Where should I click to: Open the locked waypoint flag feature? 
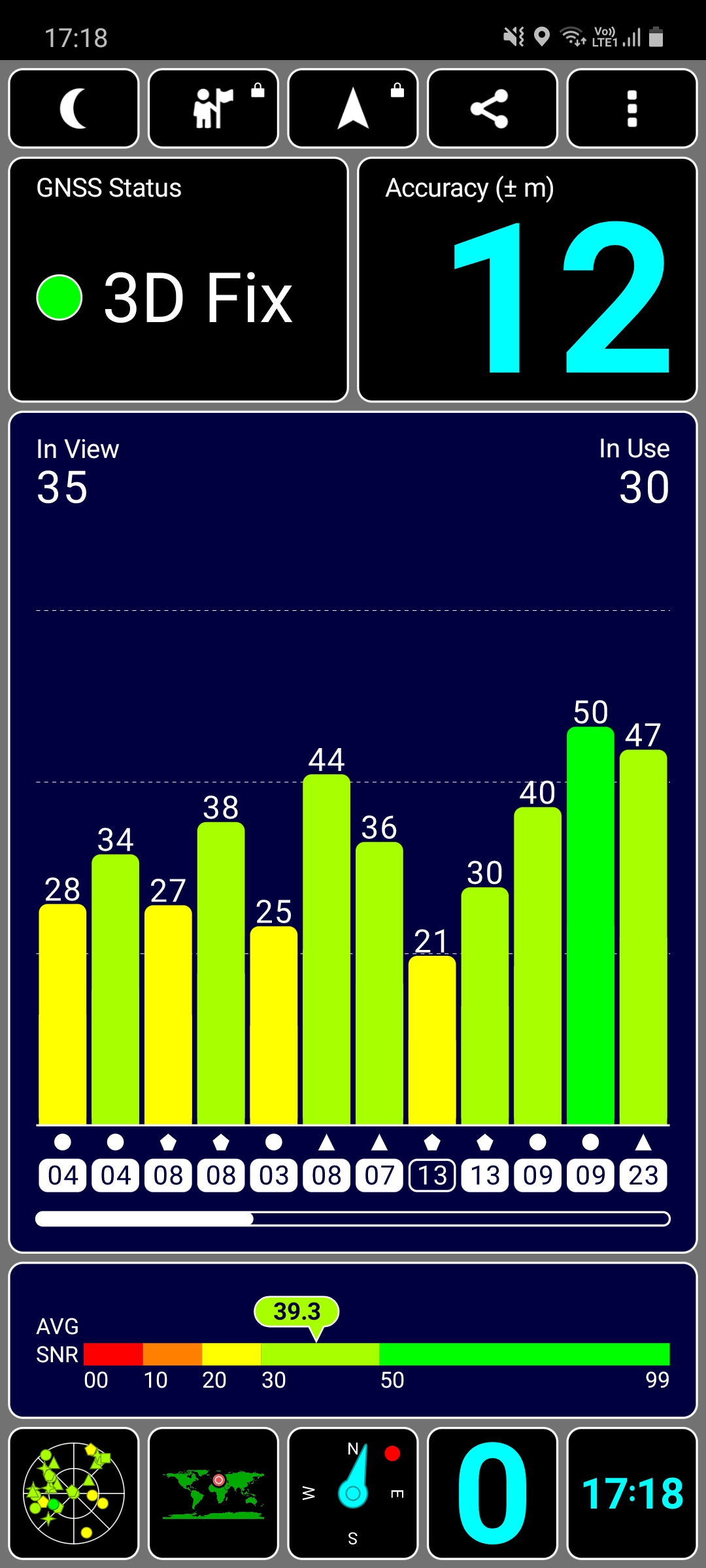pyautogui.click(x=214, y=108)
